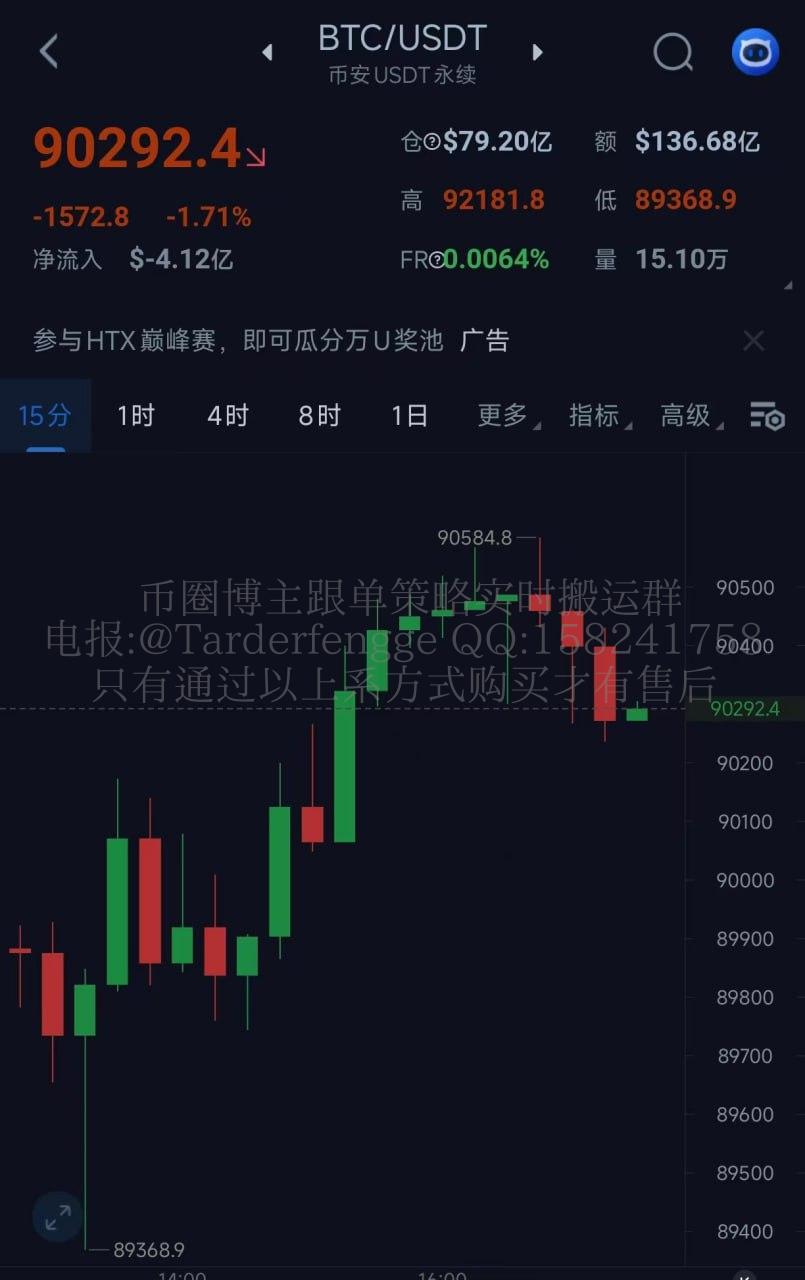Viewport: 805px width, 1280px height.
Task: Open the HTX 巅峰赛 ad banner
Action: click(x=270, y=340)
